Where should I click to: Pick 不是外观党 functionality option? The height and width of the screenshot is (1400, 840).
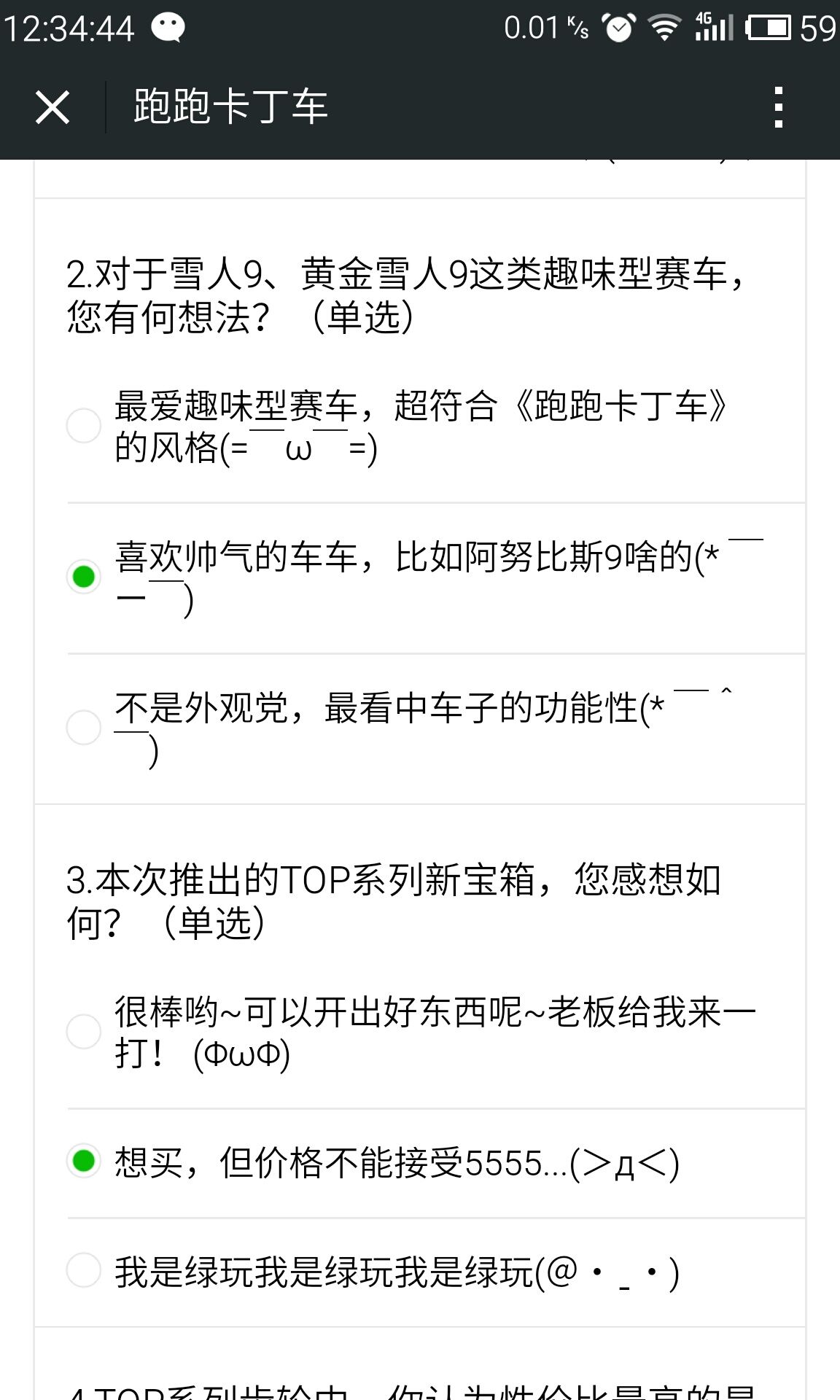point(436,729)
